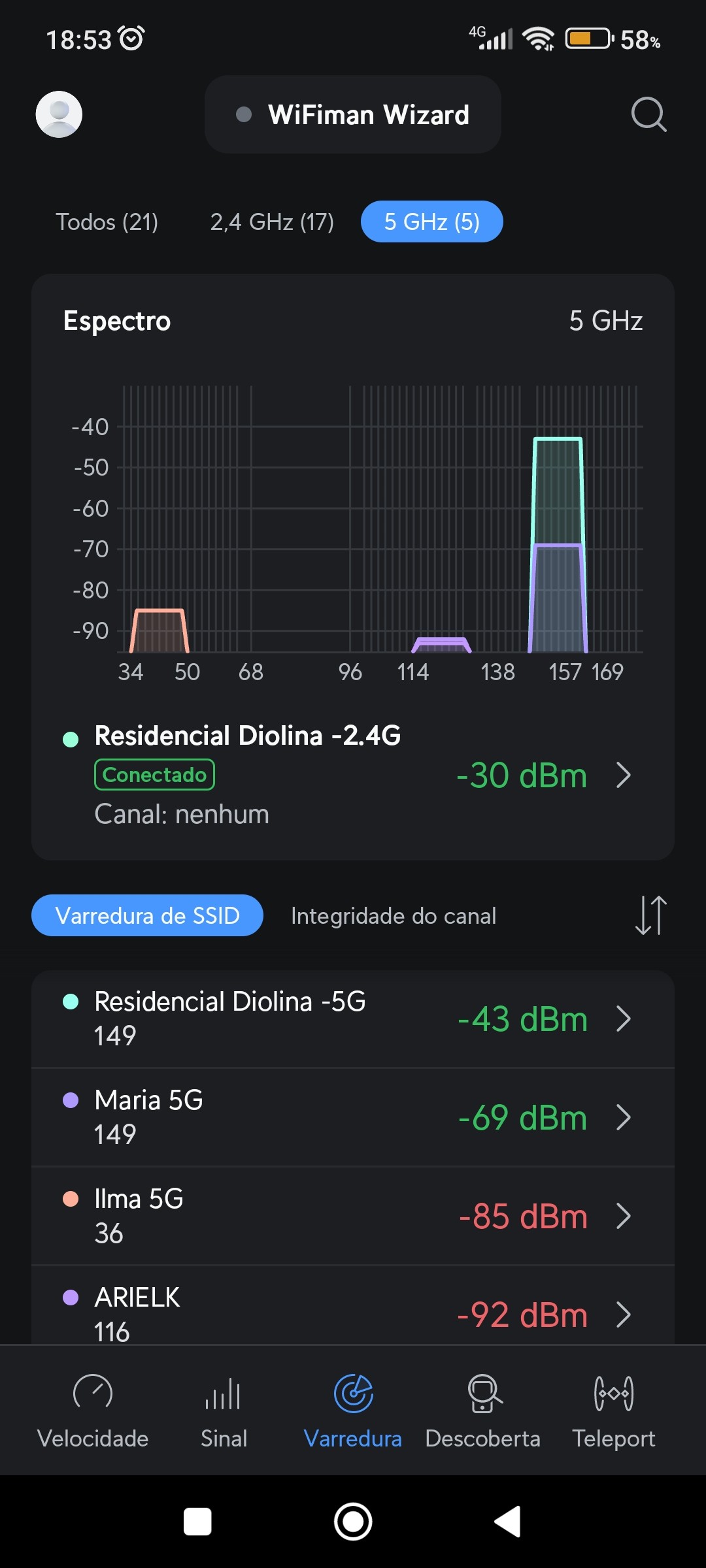The image size is (706, 1568).
Task: Switch to Integridade do canal
Action: (x=394, y=916)
